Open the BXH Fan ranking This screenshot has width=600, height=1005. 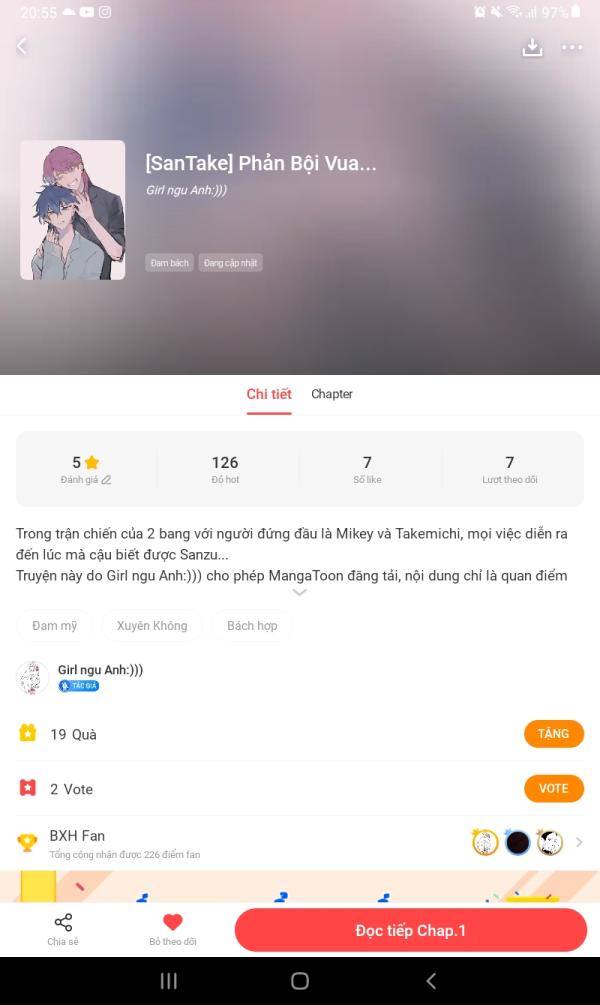click(x=300, y=843)
